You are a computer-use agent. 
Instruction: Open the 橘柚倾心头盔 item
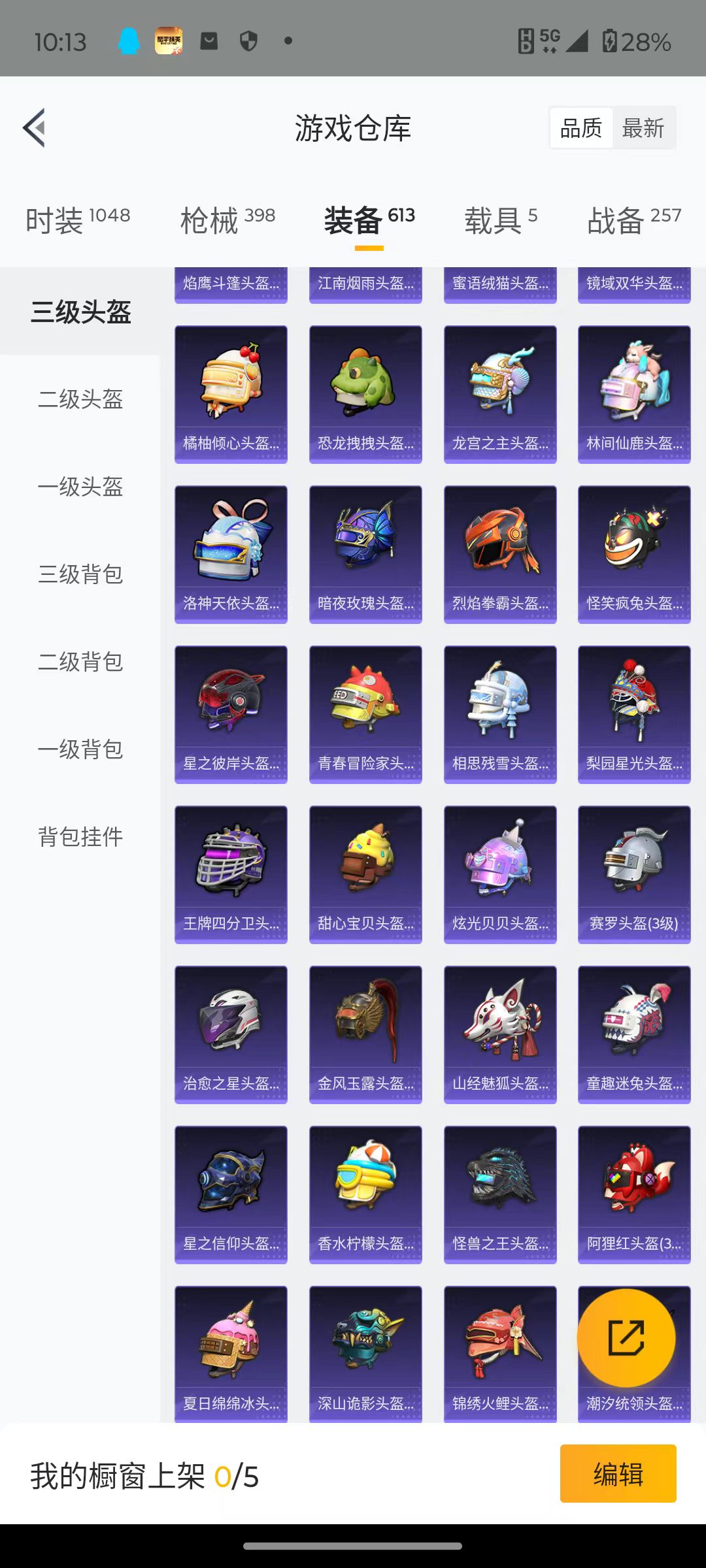(x=231, y=394)
